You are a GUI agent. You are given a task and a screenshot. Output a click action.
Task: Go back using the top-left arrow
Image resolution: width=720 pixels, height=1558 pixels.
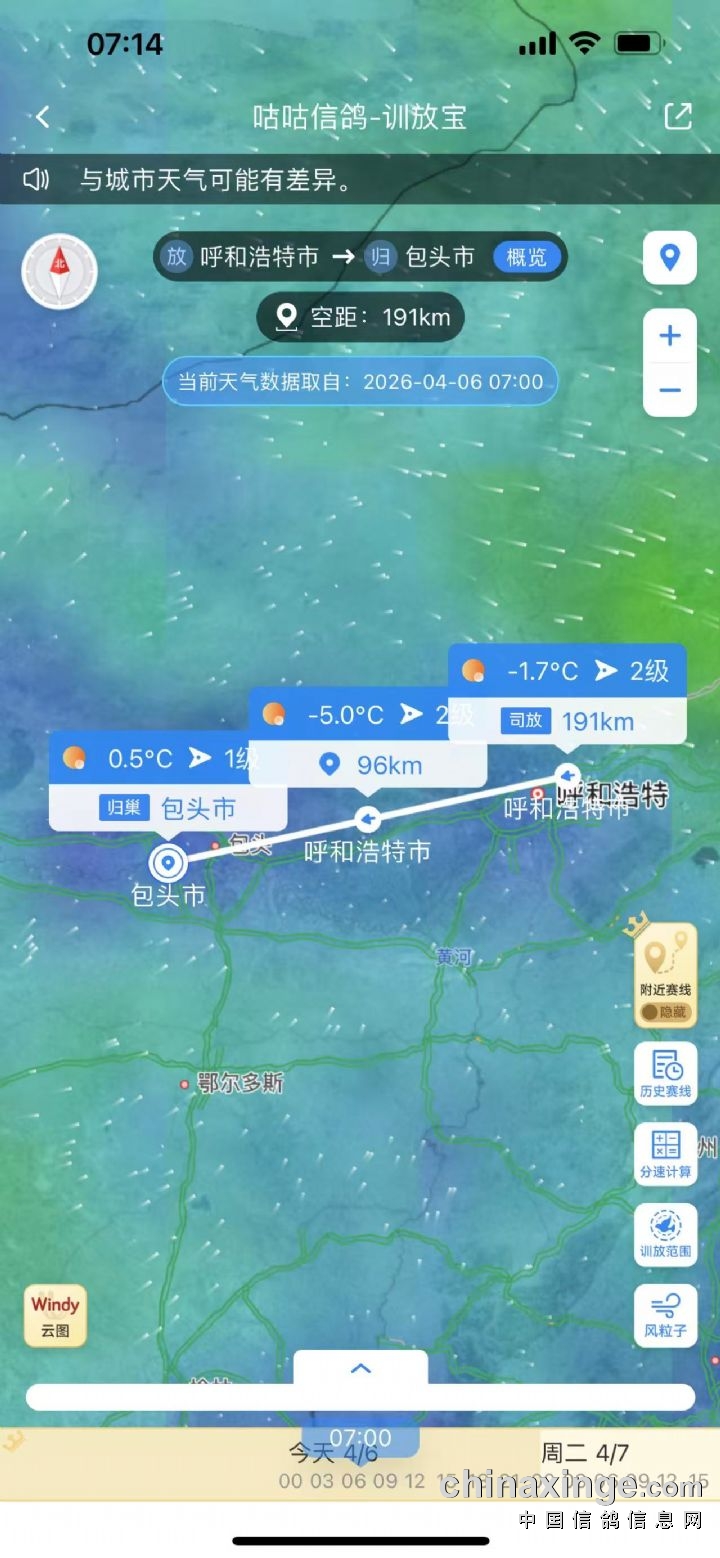click(42, 117)
